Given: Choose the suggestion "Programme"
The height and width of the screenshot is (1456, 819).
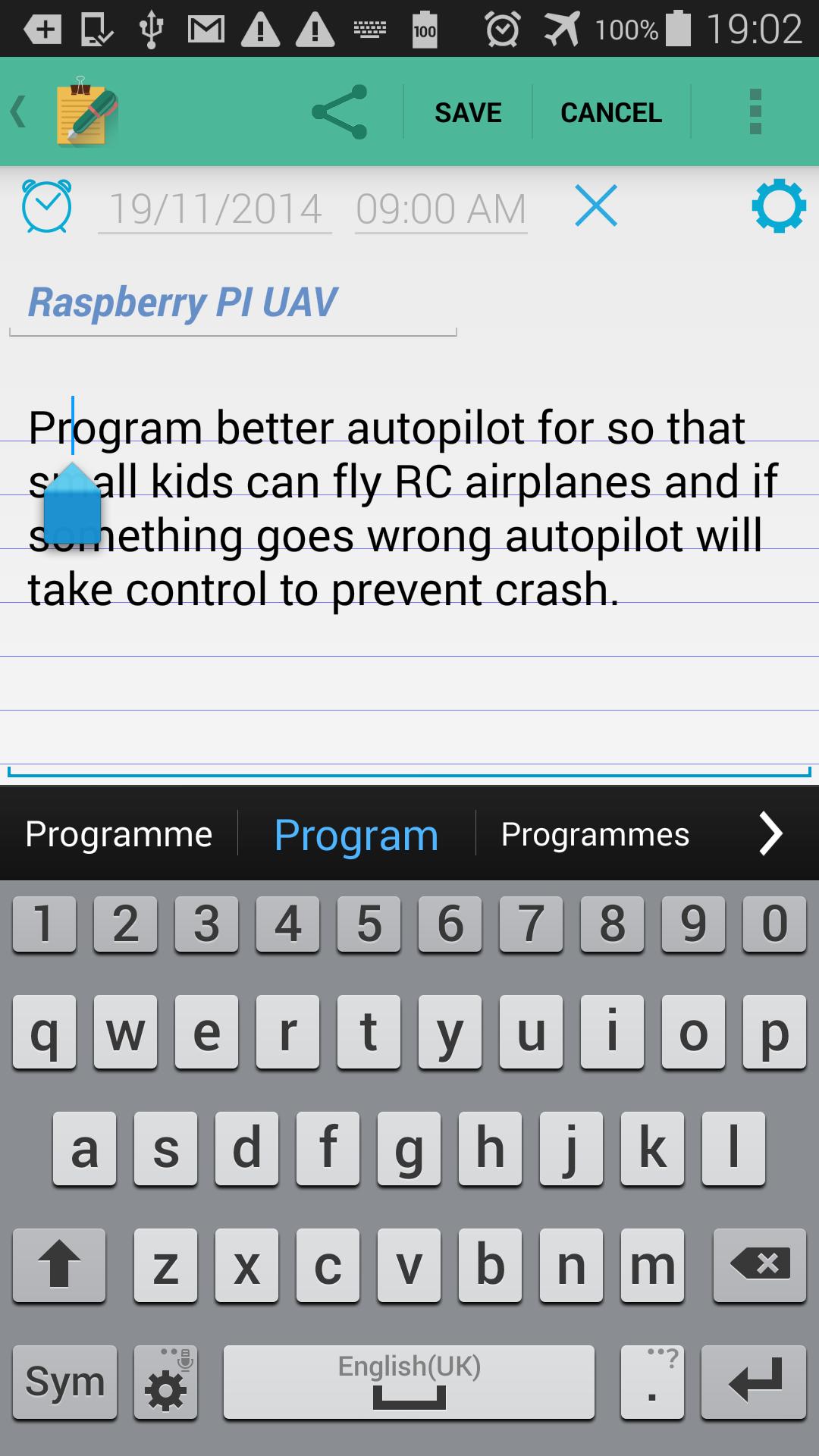Looking at the screenshot, I should tap(119, 834).
